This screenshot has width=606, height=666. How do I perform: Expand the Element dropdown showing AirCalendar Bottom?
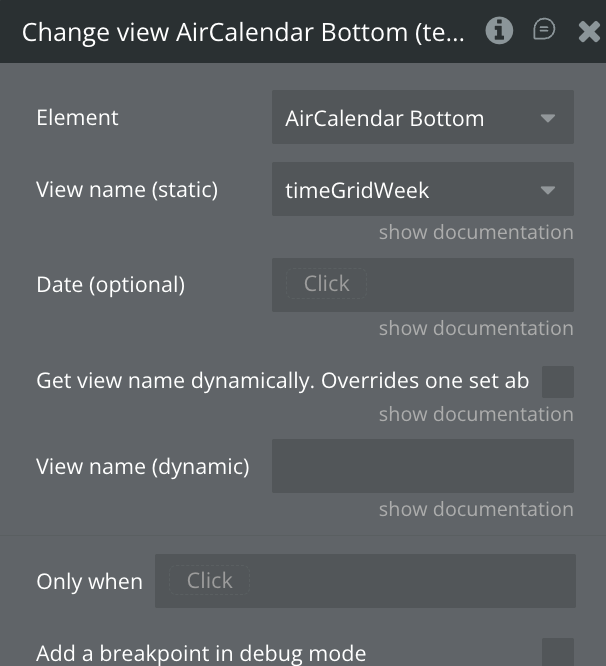pos(422,118)
